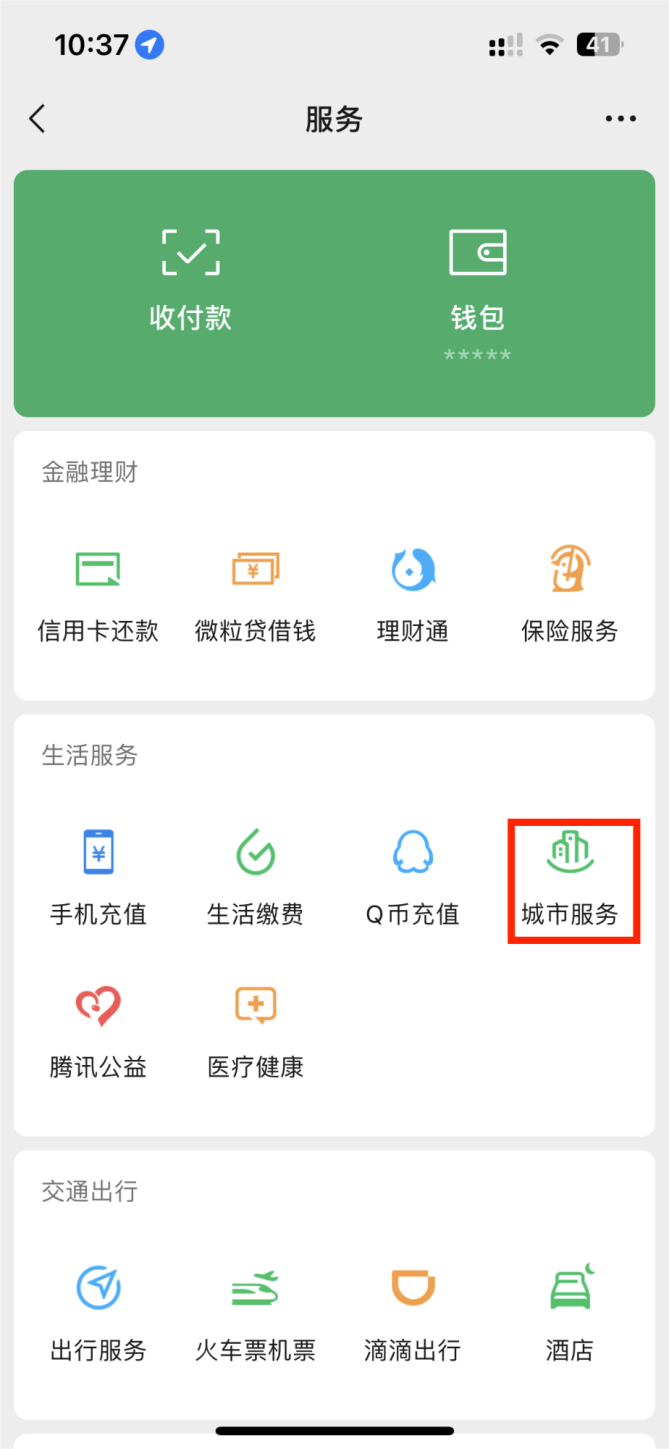
Task: Open 腾讯公益 charity
Action: (98, 1031)
